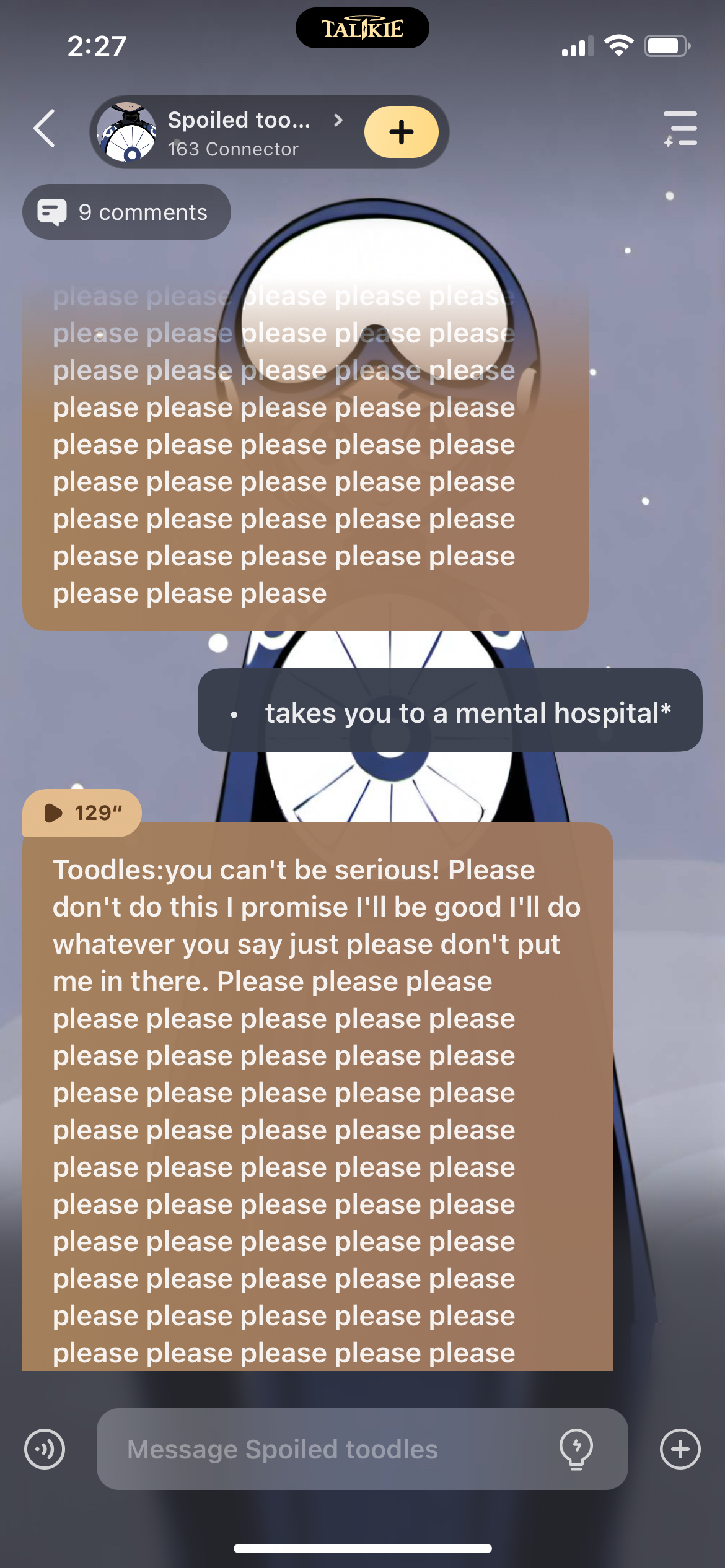
Task: Play the 129" voice message
Action: (x=82, y=812)
